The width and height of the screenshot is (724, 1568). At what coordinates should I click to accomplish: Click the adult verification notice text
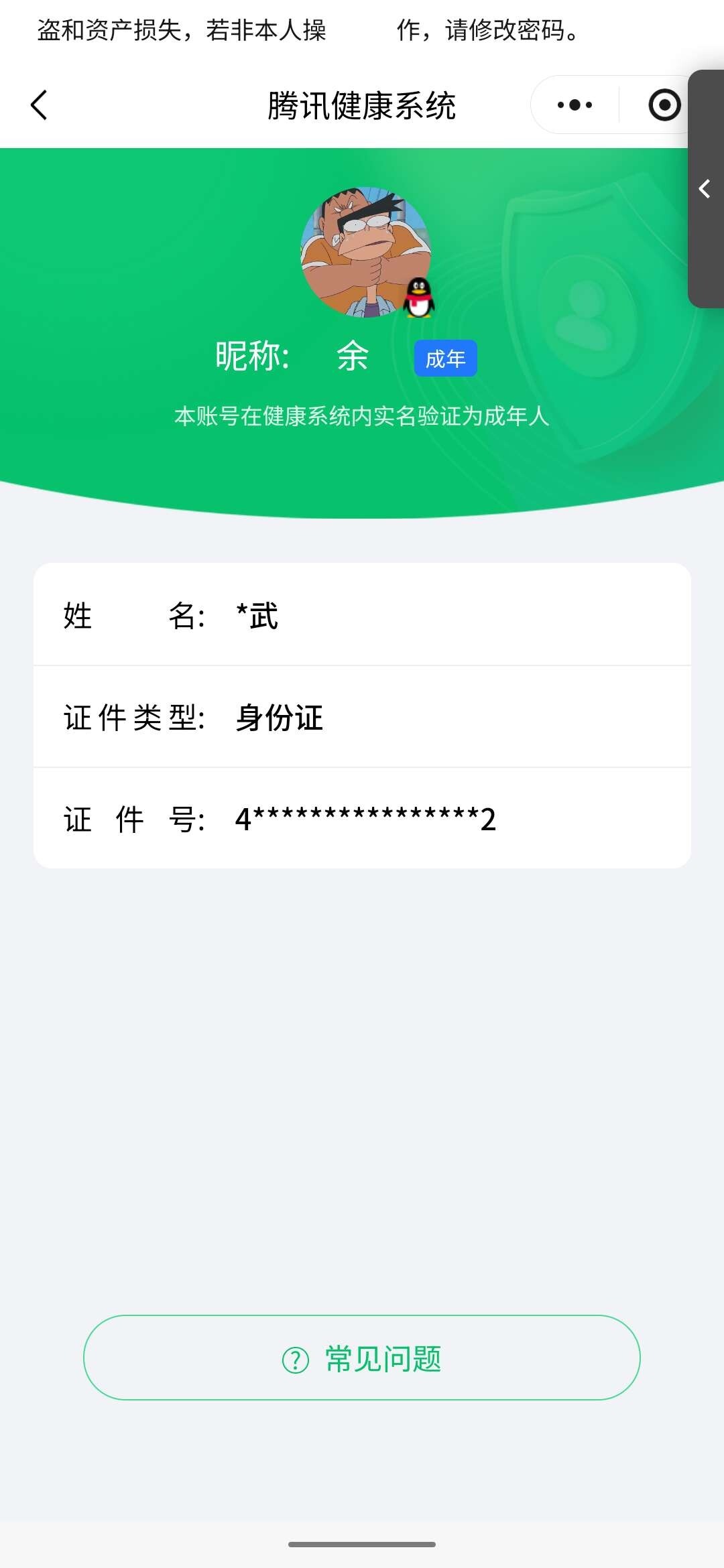coord(362,417)
